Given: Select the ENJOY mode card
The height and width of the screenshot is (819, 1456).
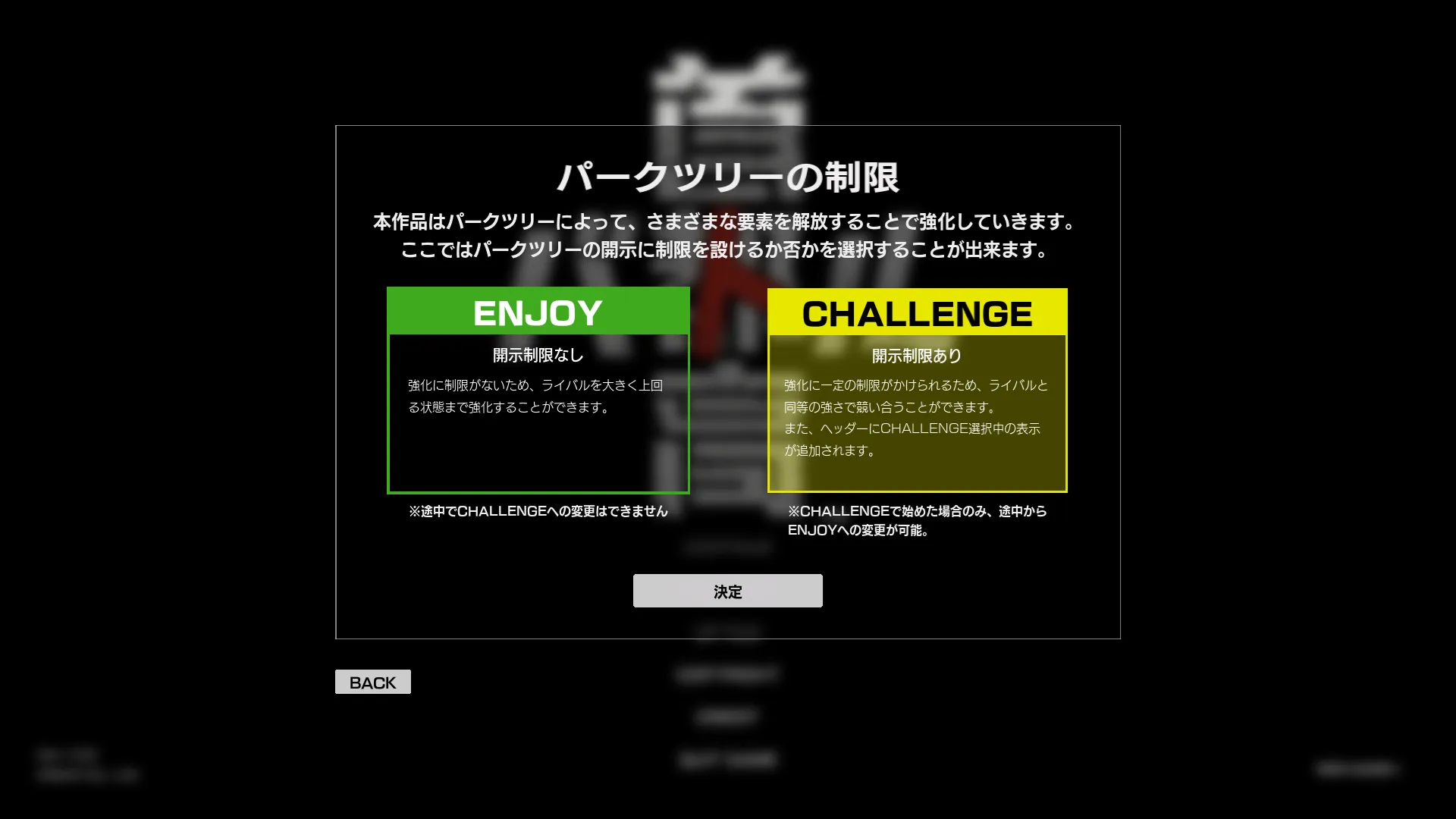Looking at the screenshot, I should coord(538,390).
